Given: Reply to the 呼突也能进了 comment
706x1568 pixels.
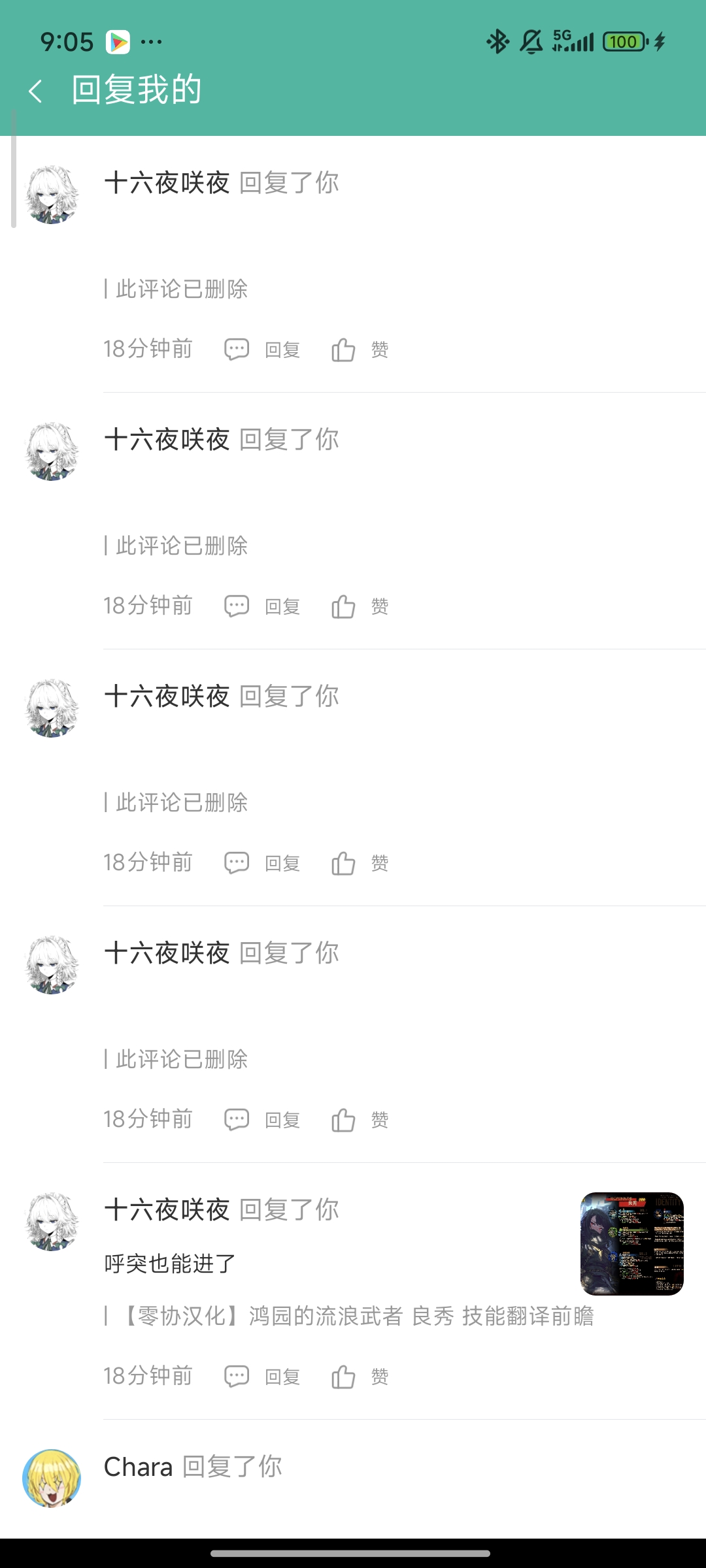Looking at the screenshot, I should pos(262,1377).
